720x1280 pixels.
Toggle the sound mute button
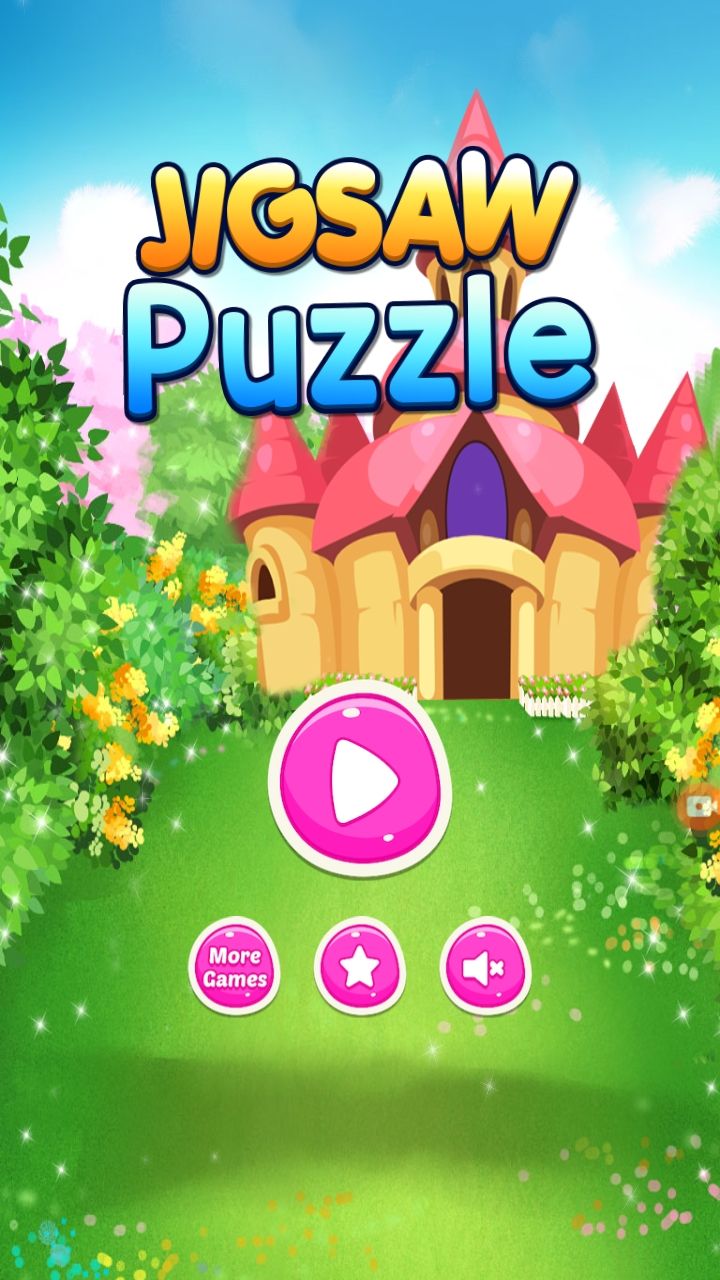pyautogui.click(x=485, y=966)
